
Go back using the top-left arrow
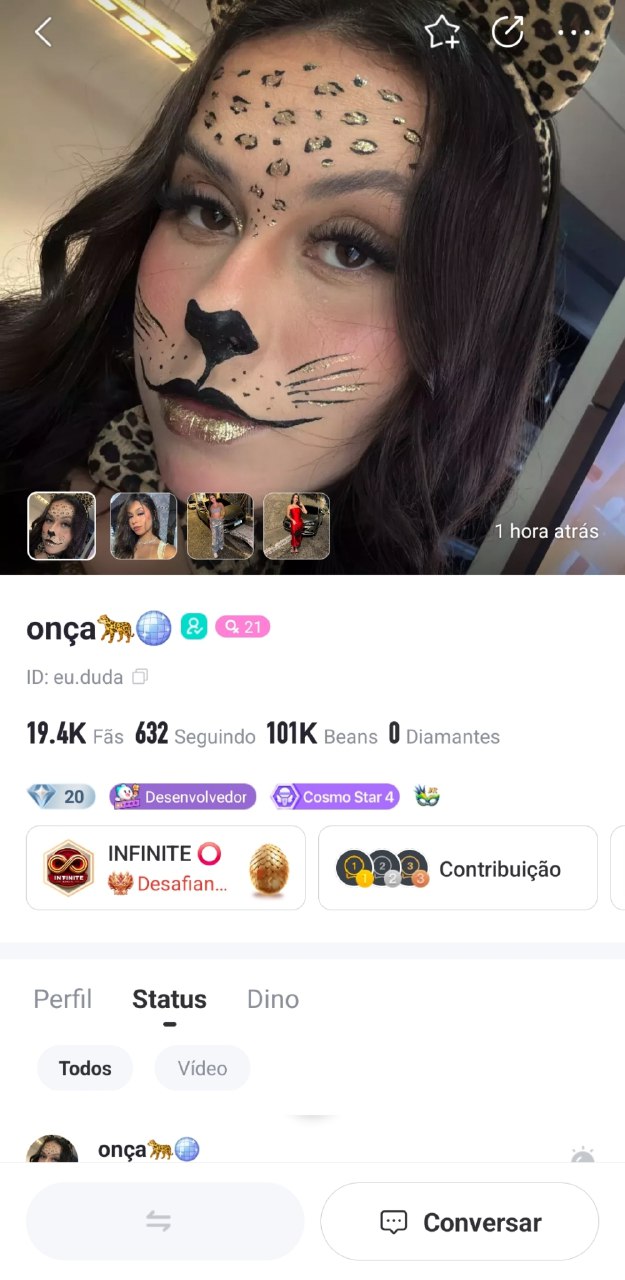[43, 32]
